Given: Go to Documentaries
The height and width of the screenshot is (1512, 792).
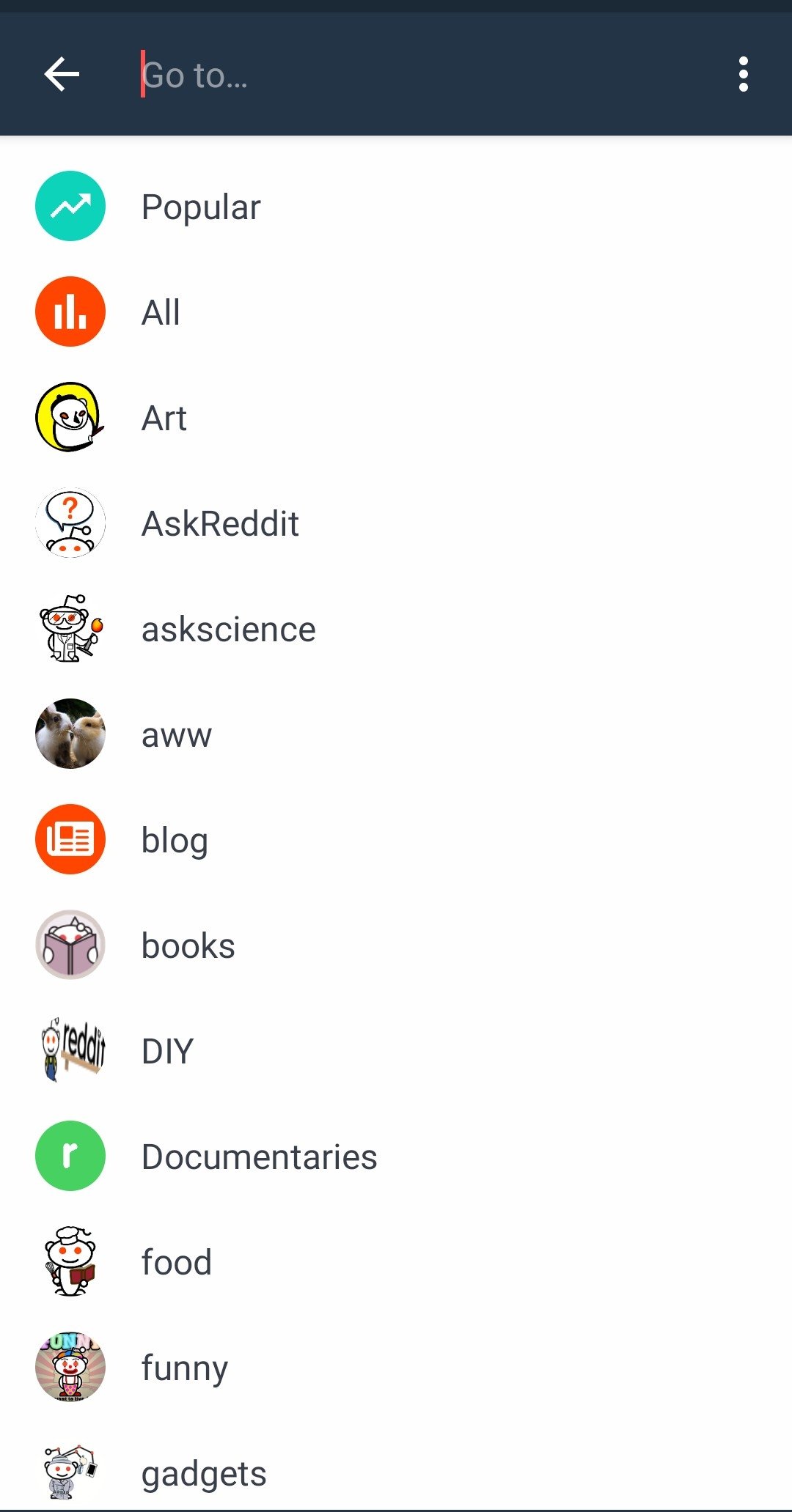Looking at the screenshot, I should point(259,1157).
